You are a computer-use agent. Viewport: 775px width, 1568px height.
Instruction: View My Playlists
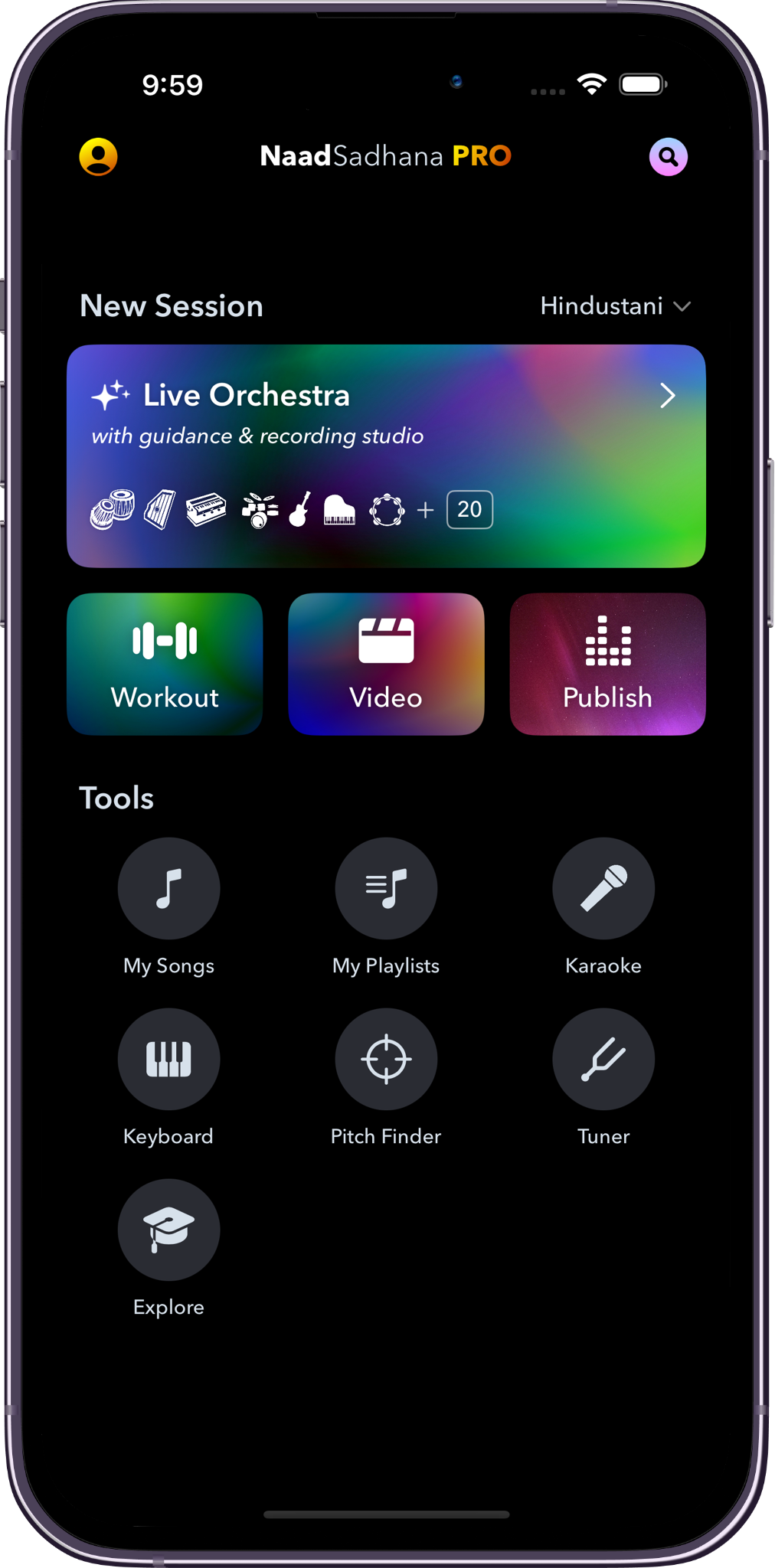(x=386, y=888)
